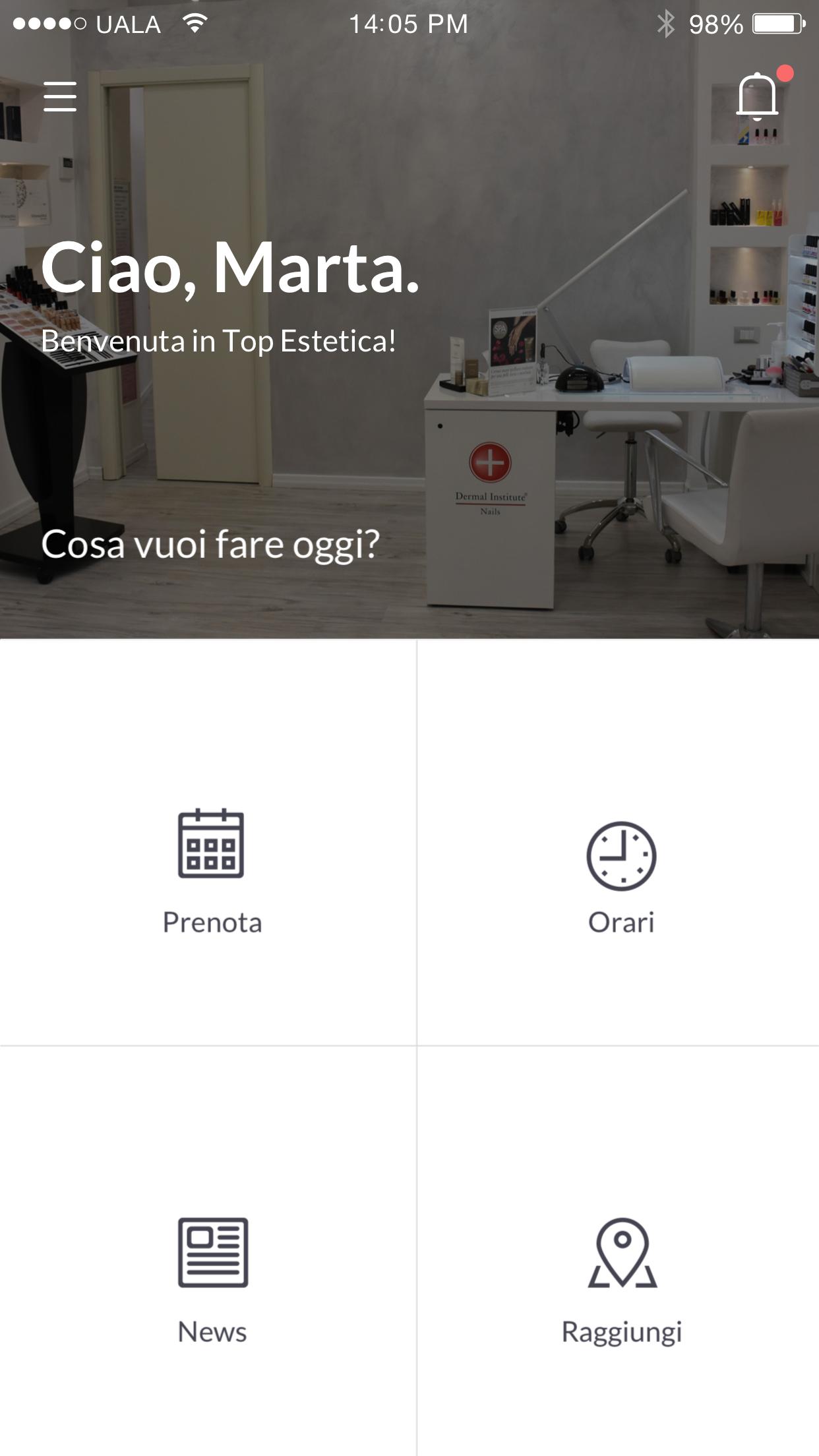Tap the Cosa vuoi fare oggi prompt
The height and width of the screenshot is (1456, 819).
pyautogui.click(x=211, y=545)
